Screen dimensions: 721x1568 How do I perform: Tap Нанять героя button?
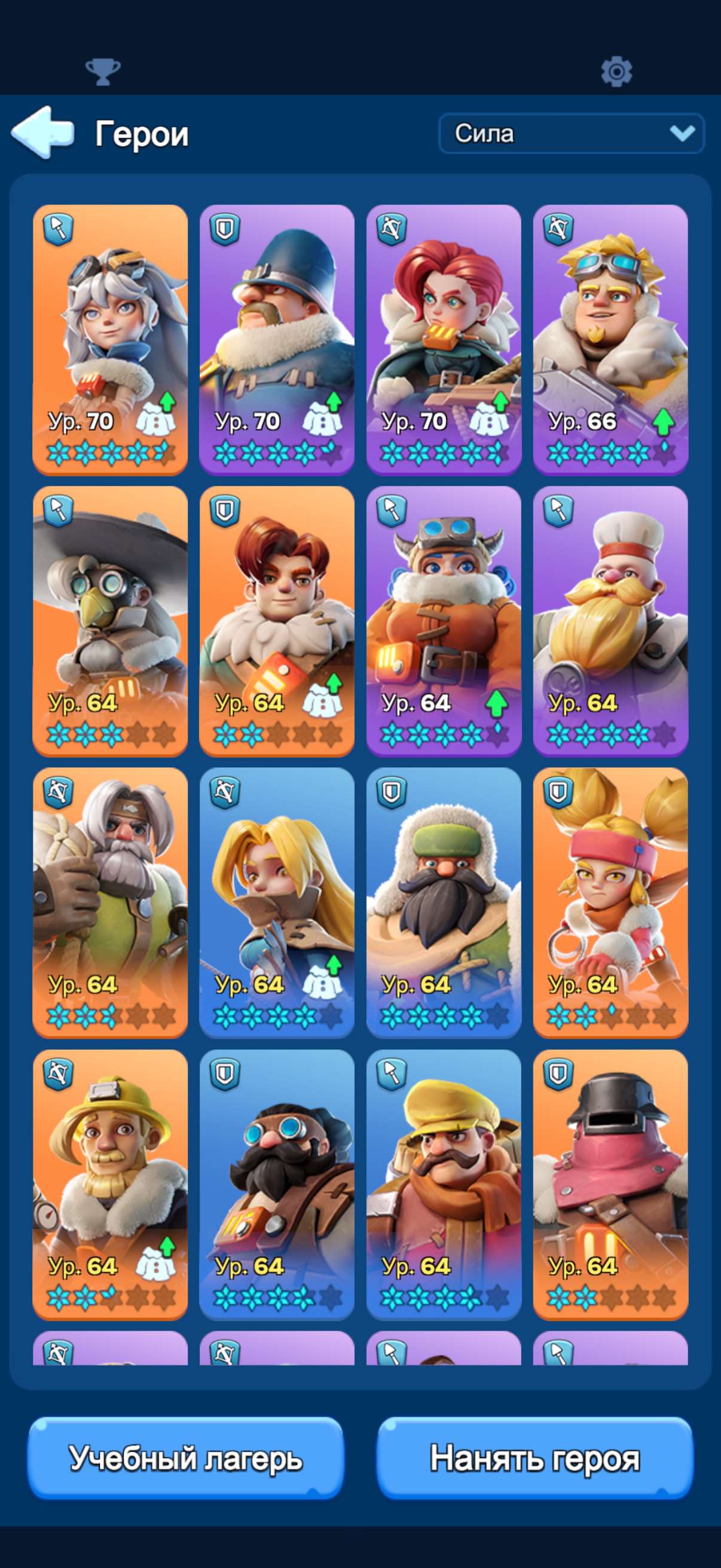[x=535, y=1457]
